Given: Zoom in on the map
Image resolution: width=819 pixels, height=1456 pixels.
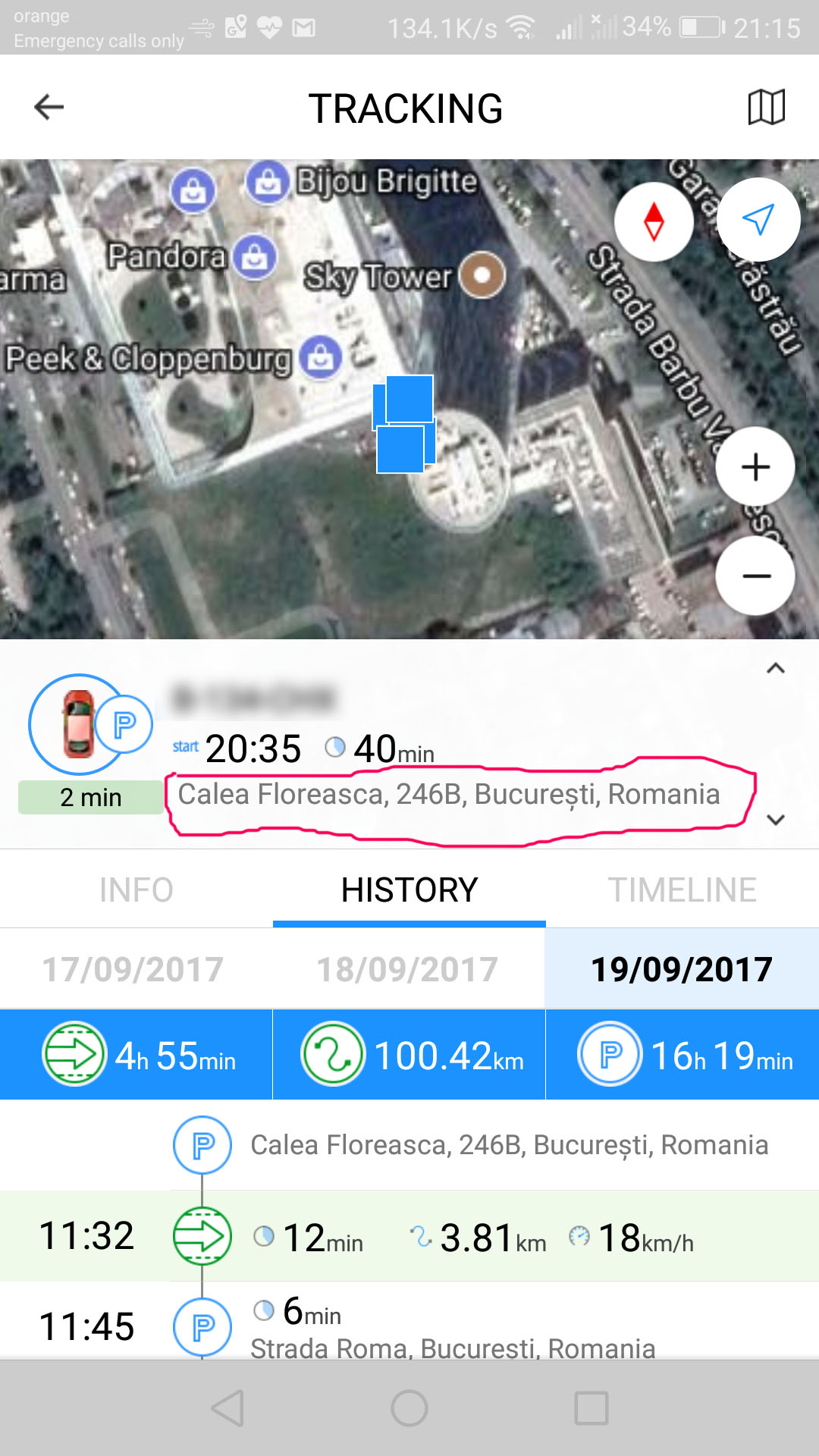Looking at the screenshot, I should point(755,466).
